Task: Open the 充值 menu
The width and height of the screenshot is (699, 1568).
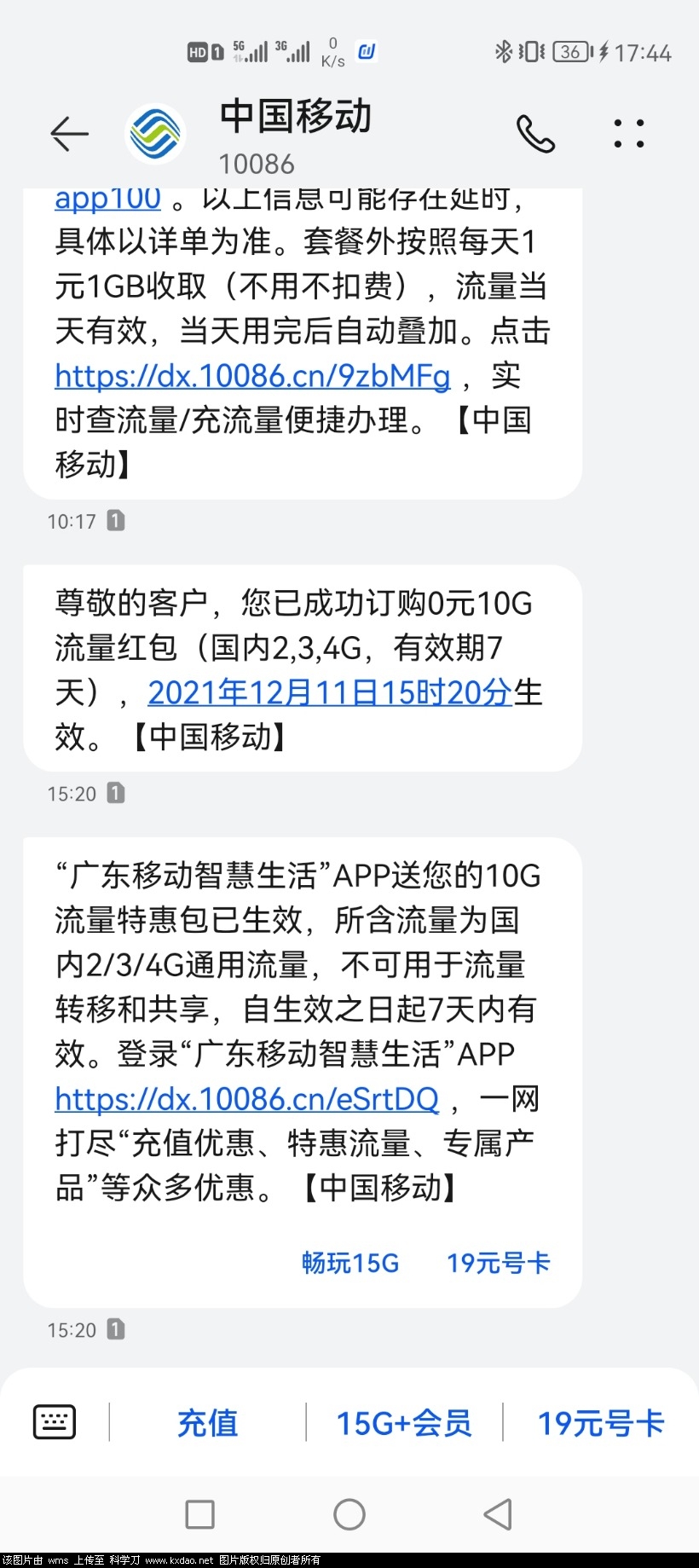Action: 207,1423
